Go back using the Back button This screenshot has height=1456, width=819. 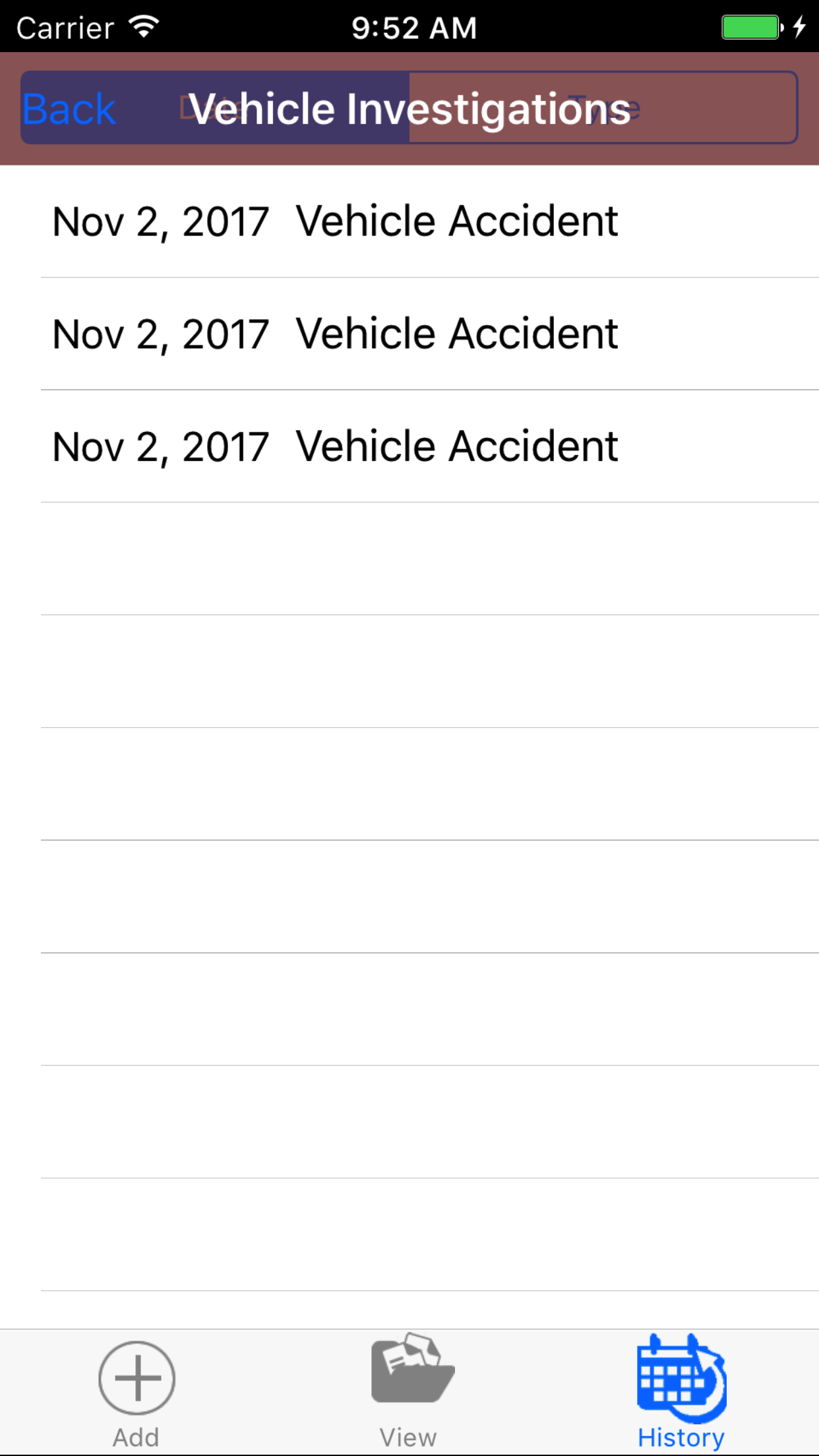[x=69, y=109]
